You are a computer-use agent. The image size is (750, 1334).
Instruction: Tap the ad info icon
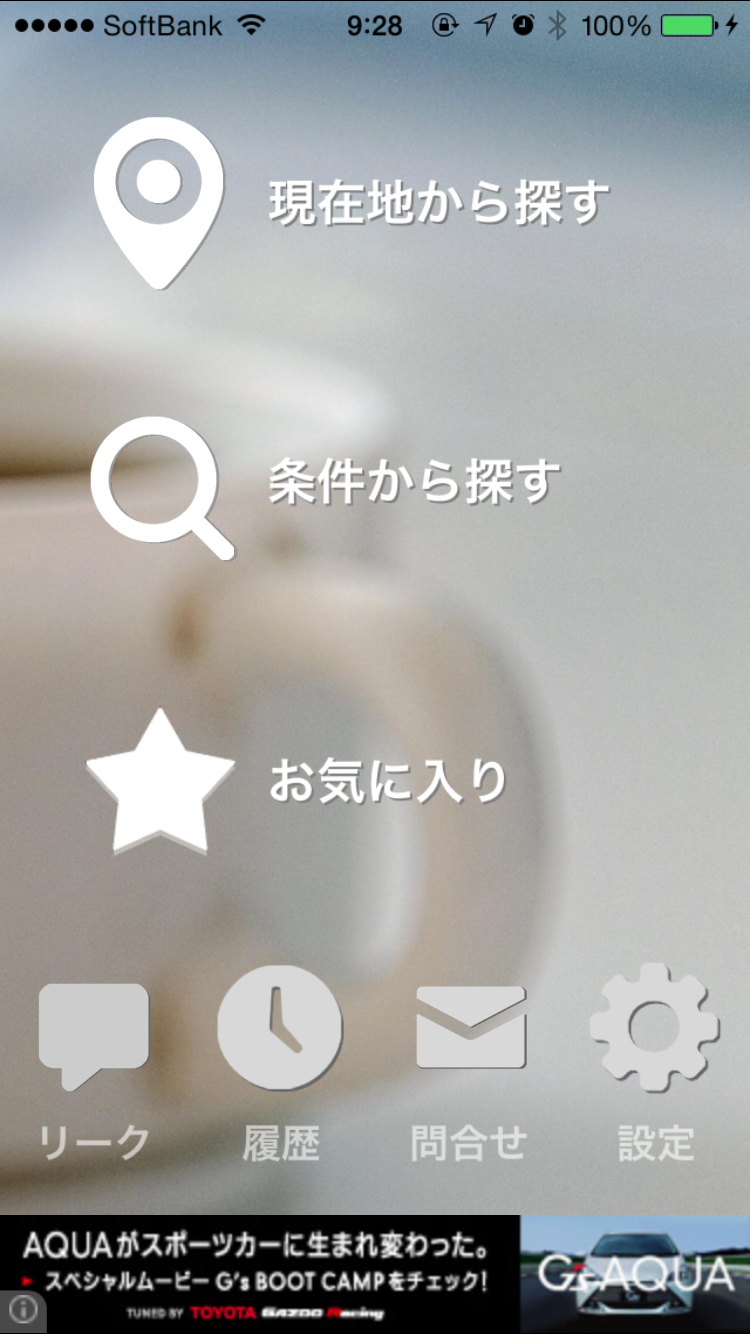23,1309
